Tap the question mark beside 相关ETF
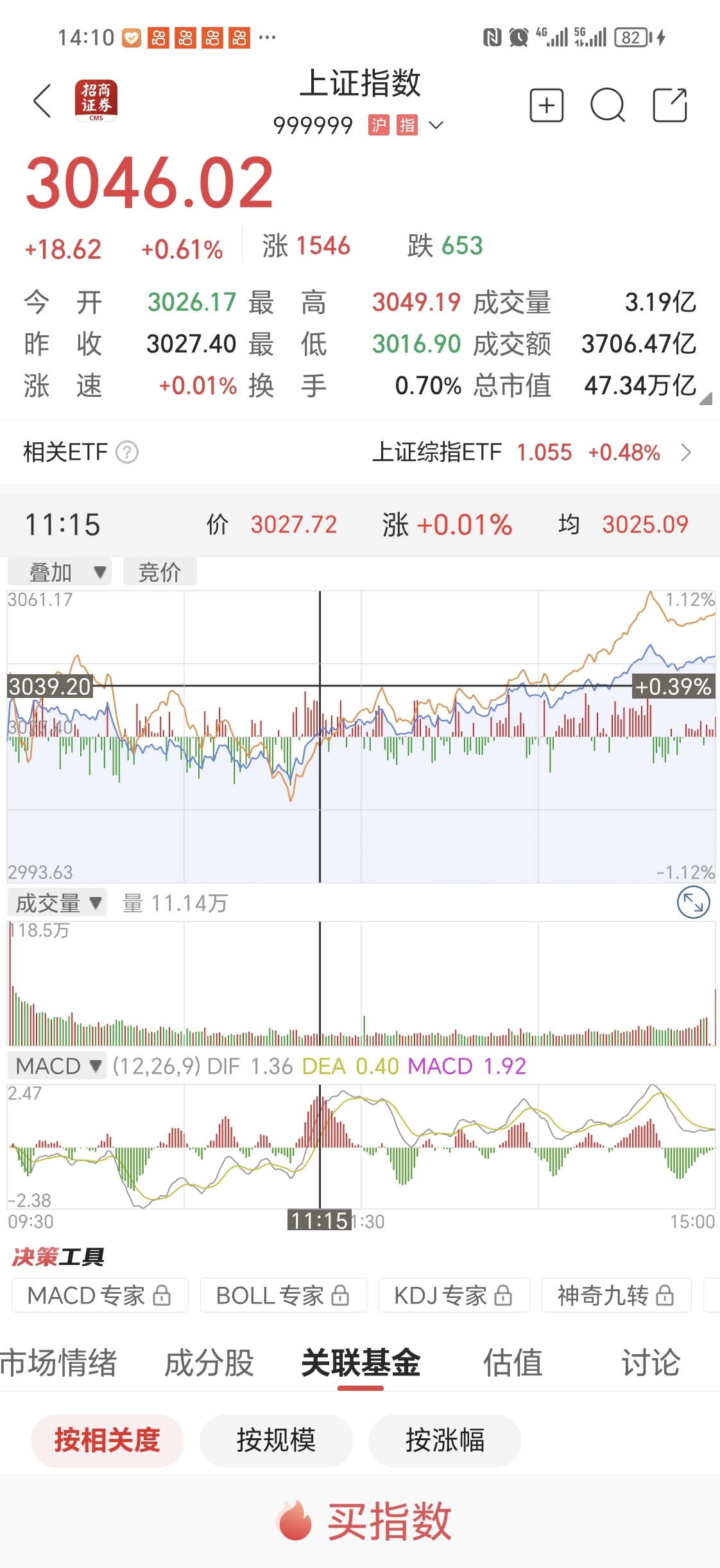Image resolution: width=720 pixels, height=1568 pixels. 128,453
